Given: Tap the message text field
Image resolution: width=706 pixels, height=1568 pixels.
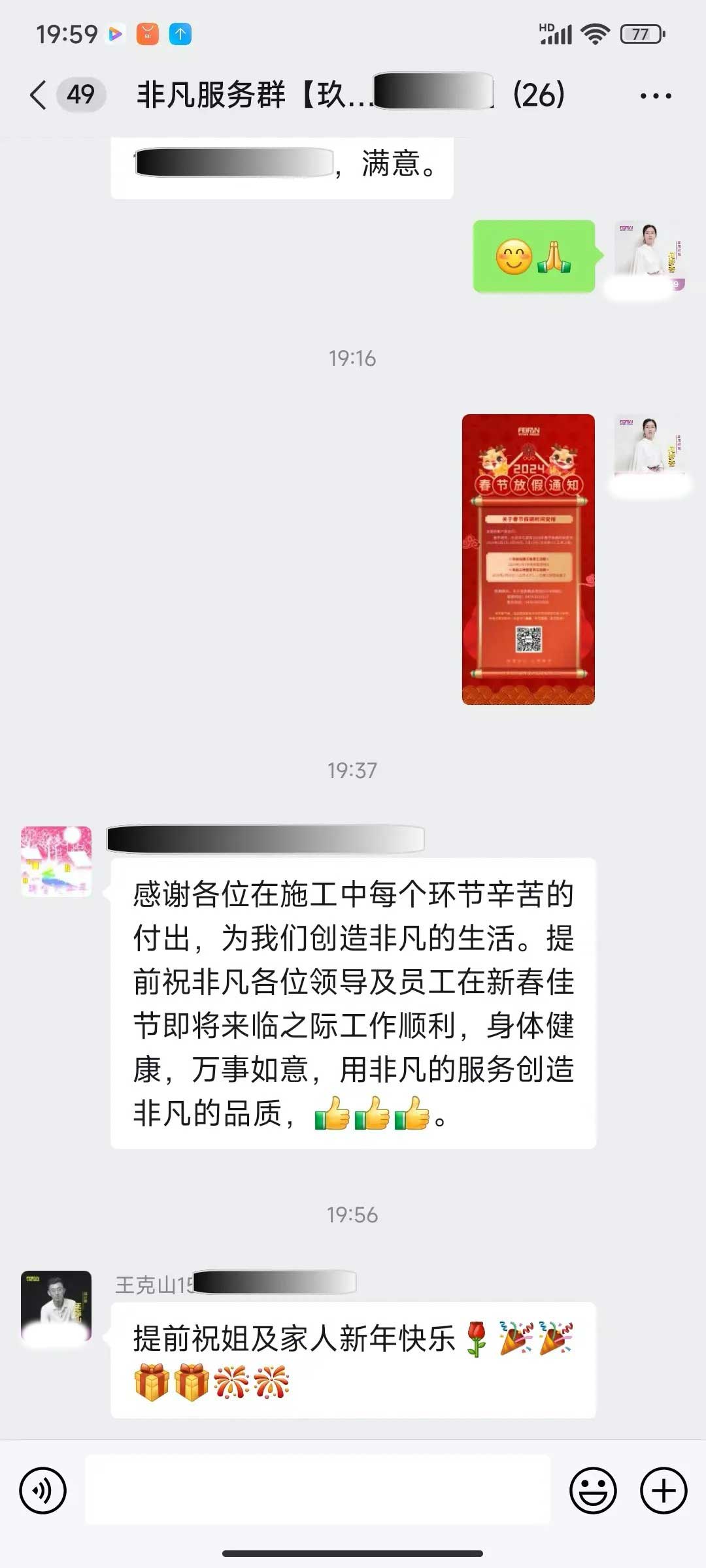Looking at the screenshot, I should click(318, 1491).
